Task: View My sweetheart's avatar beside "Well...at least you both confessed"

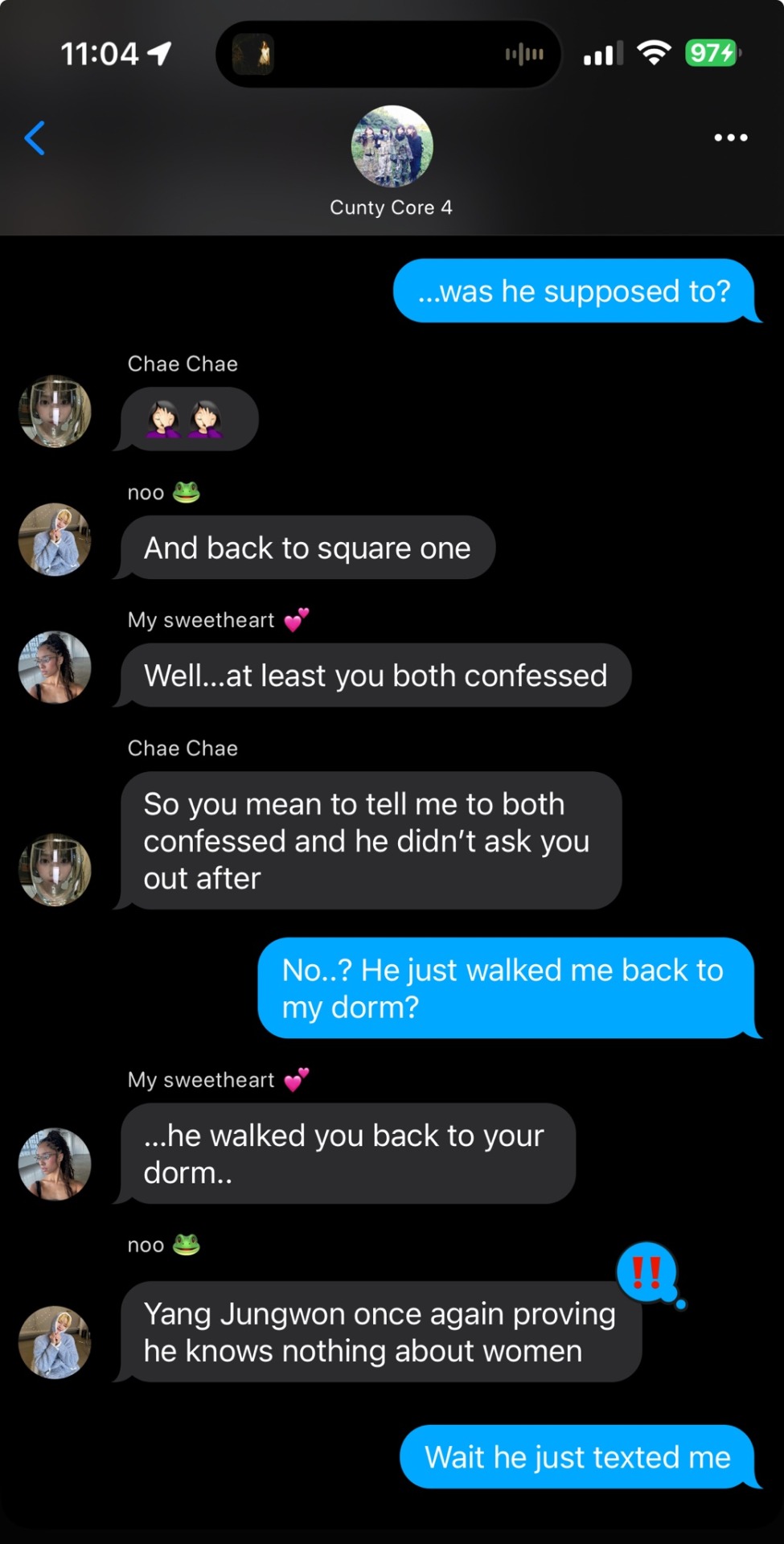Action: point(55,667)
